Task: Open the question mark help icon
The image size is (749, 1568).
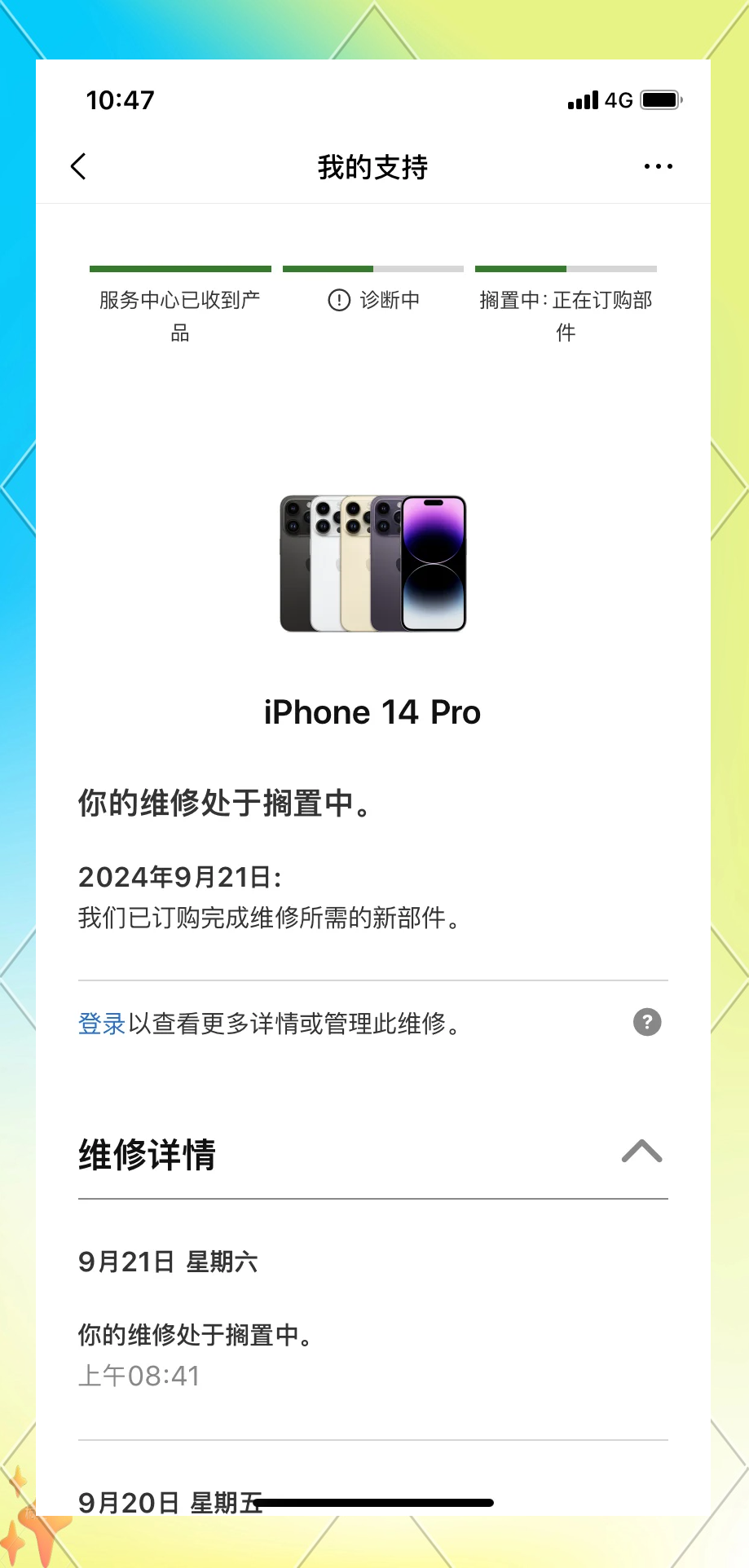Action: pos(647,1022)
